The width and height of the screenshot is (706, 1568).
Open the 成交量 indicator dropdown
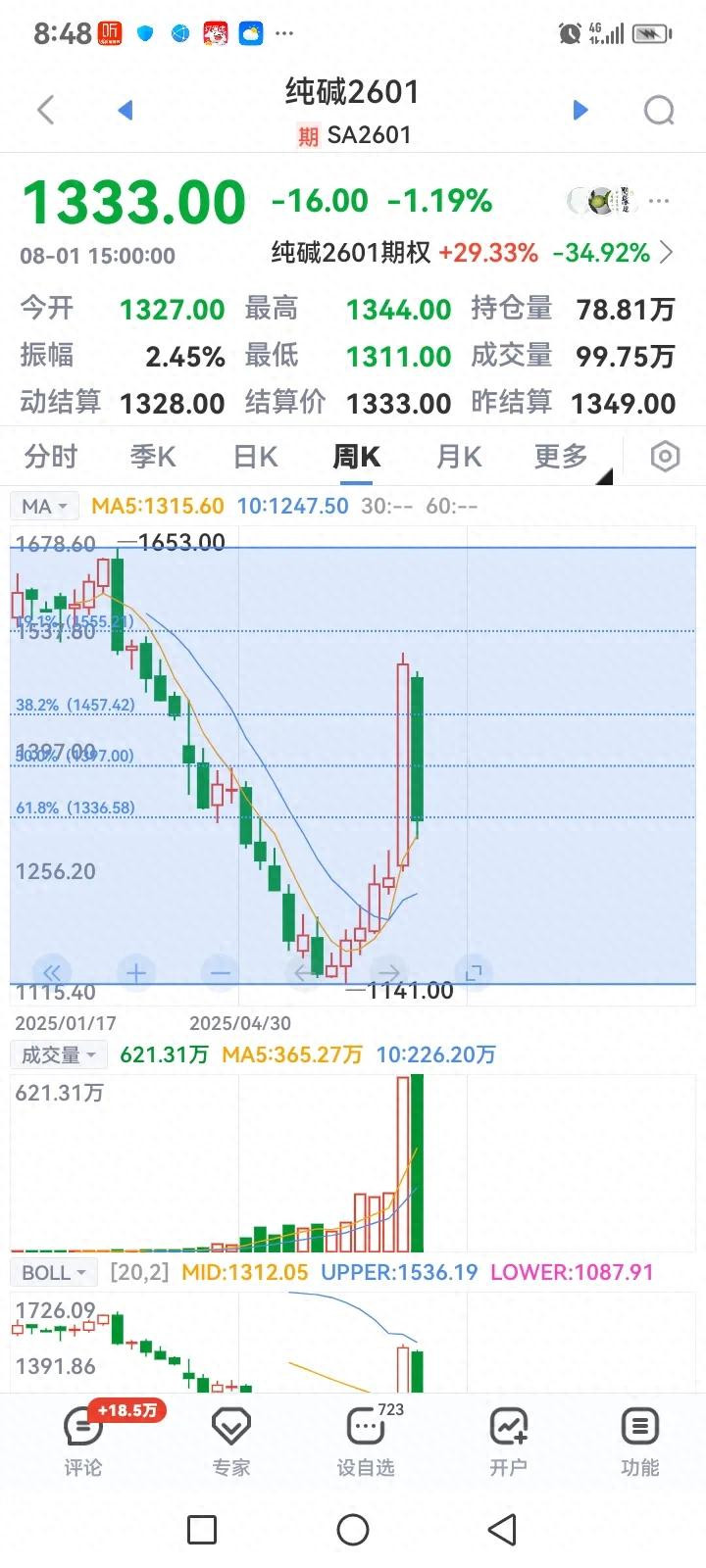59,1054
